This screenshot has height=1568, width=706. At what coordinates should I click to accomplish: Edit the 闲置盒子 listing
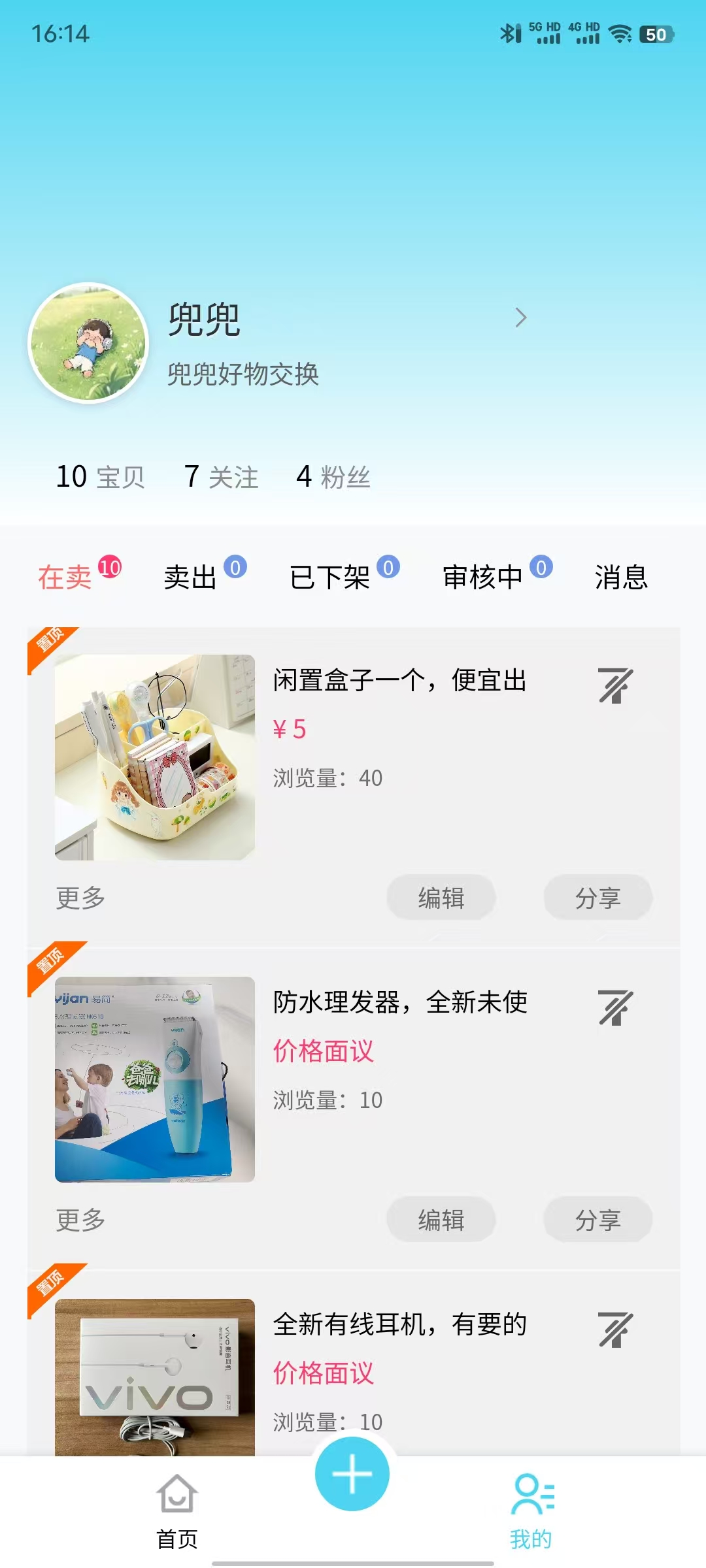[441, 898]
